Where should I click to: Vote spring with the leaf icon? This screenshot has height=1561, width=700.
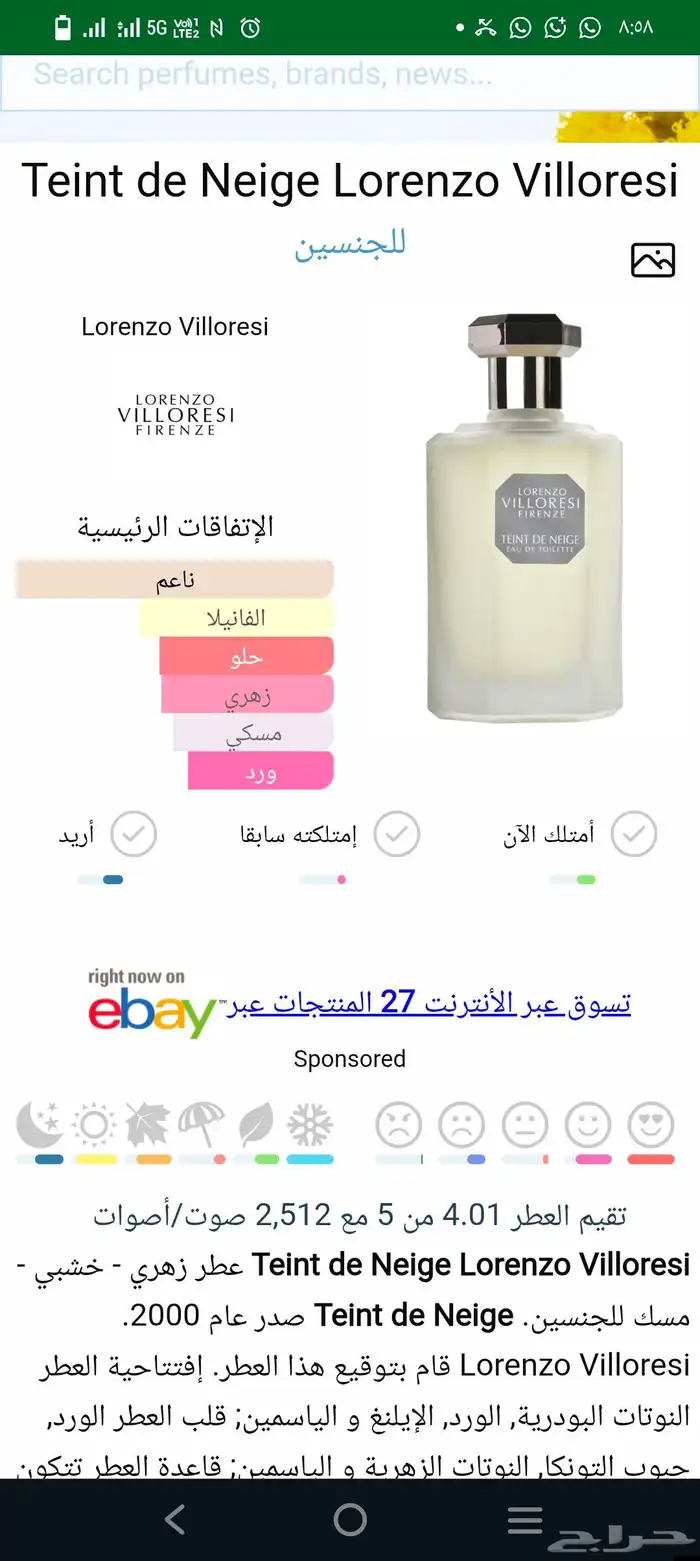click(x=256, y=1126)
